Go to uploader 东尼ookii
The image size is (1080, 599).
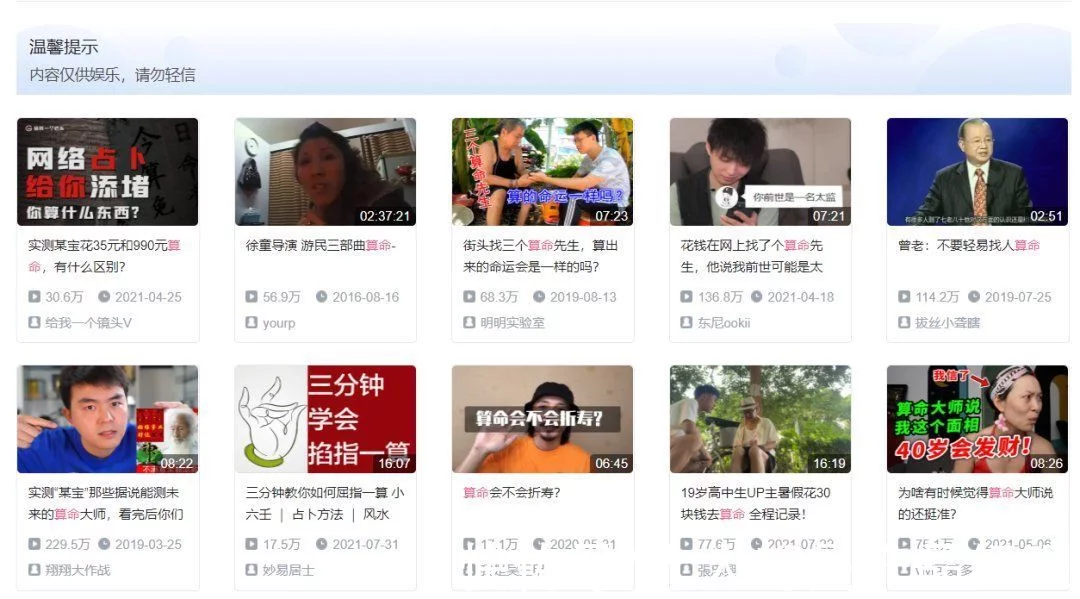coord(723,323)
